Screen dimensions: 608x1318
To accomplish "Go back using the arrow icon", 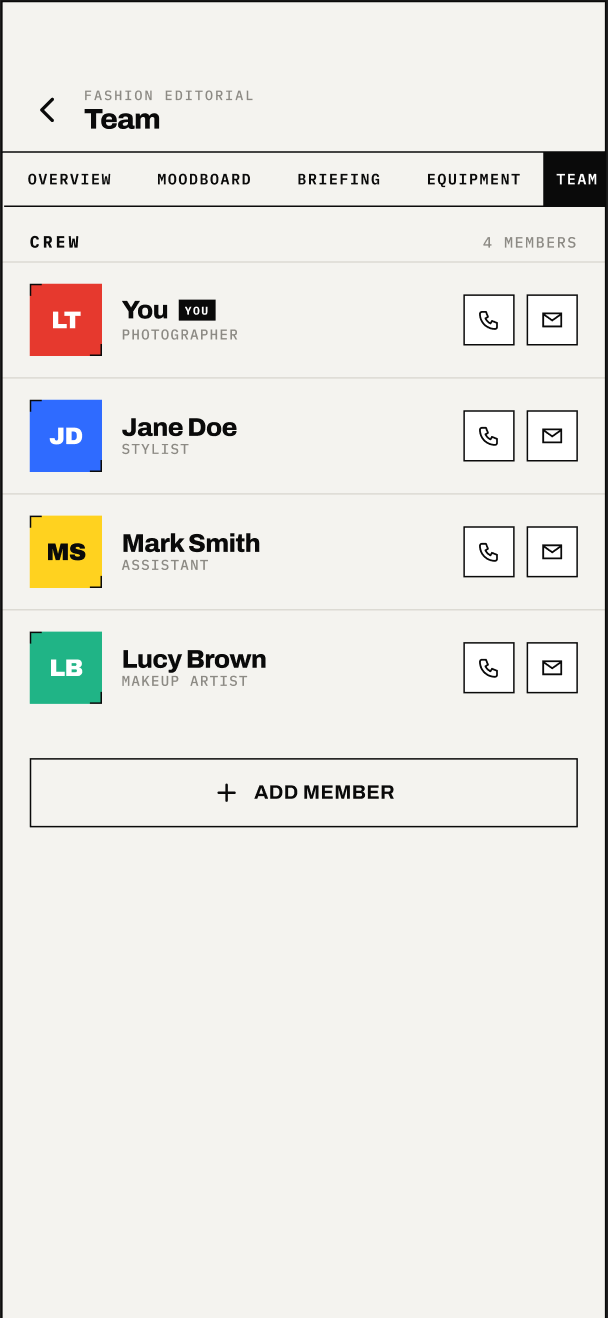I will 47,110.
